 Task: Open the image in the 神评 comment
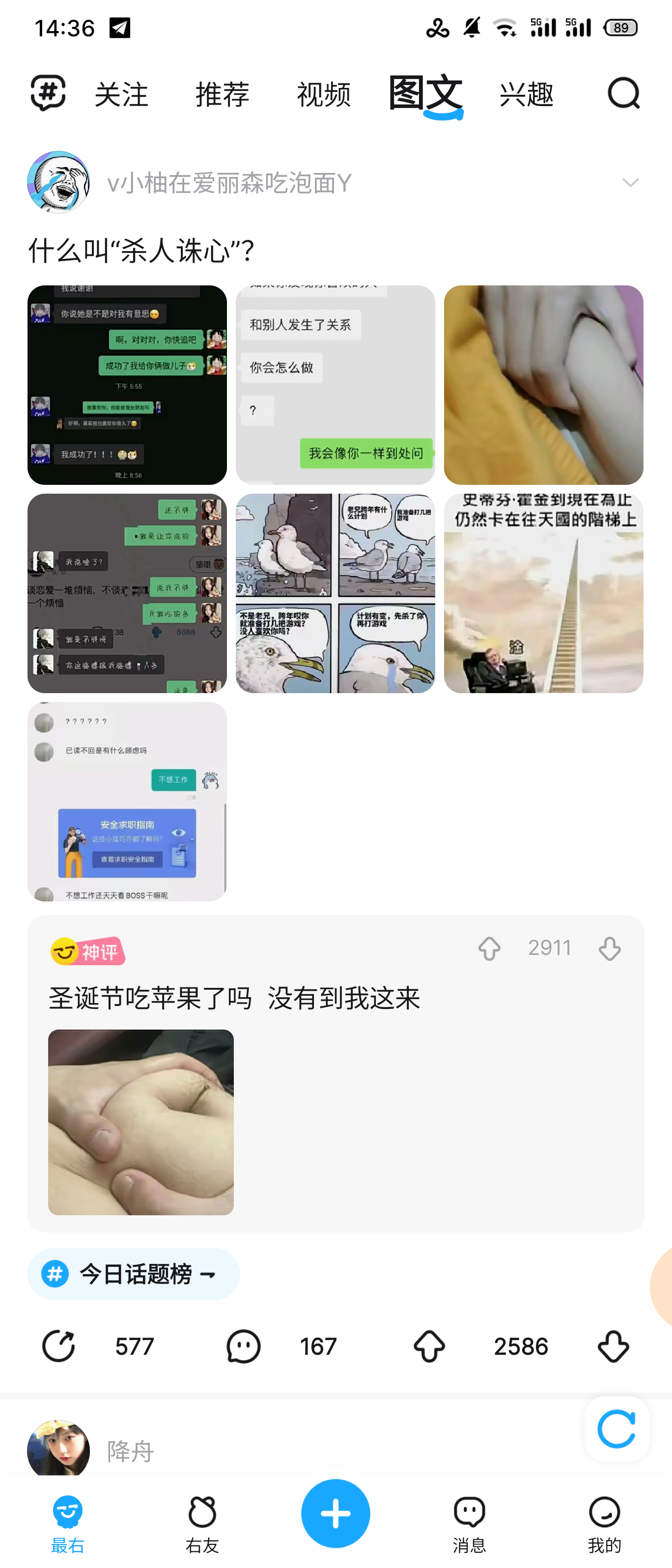[x=140, y=1122]
